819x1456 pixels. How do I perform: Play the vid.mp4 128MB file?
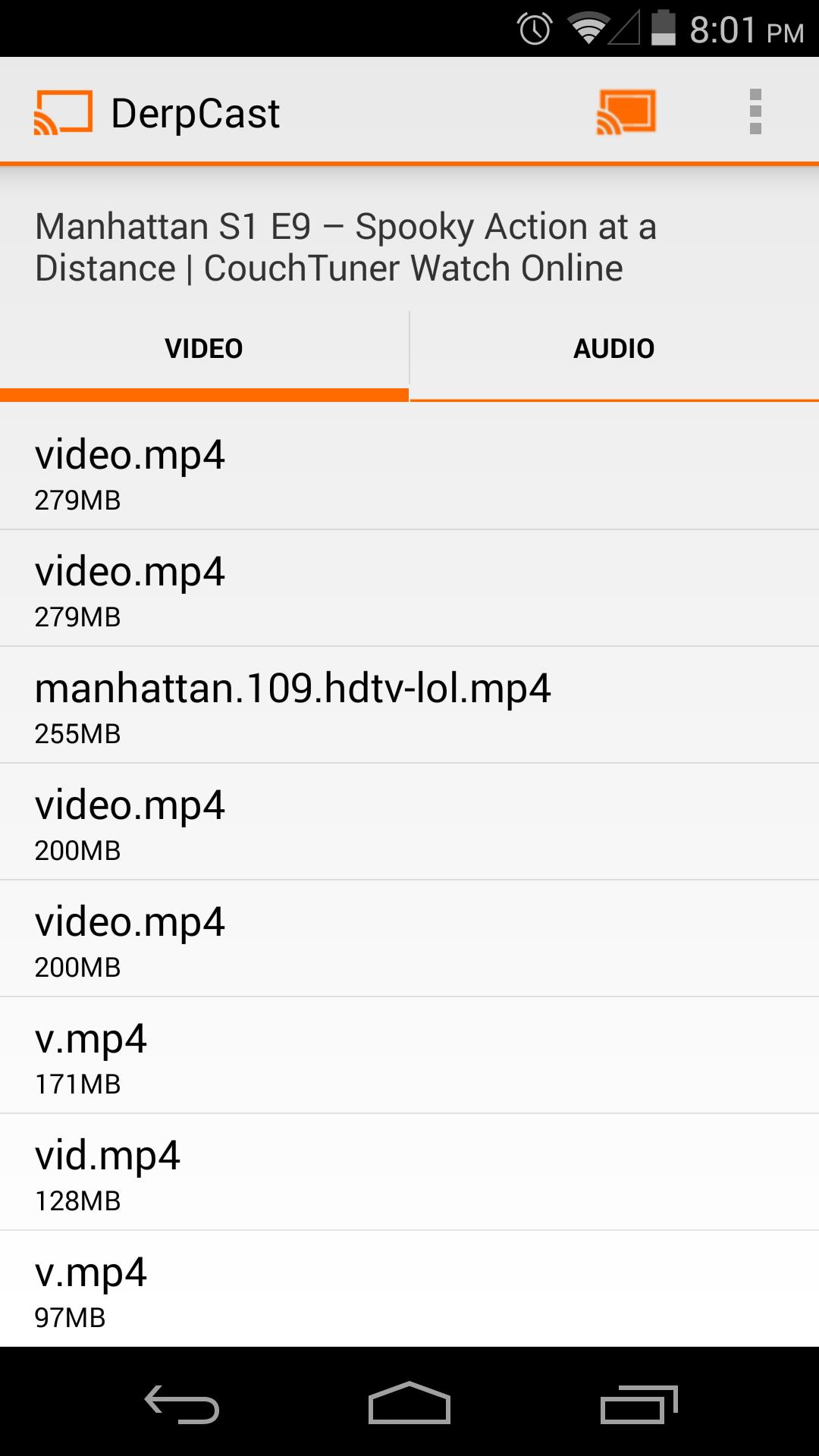tap(409, 1172)
